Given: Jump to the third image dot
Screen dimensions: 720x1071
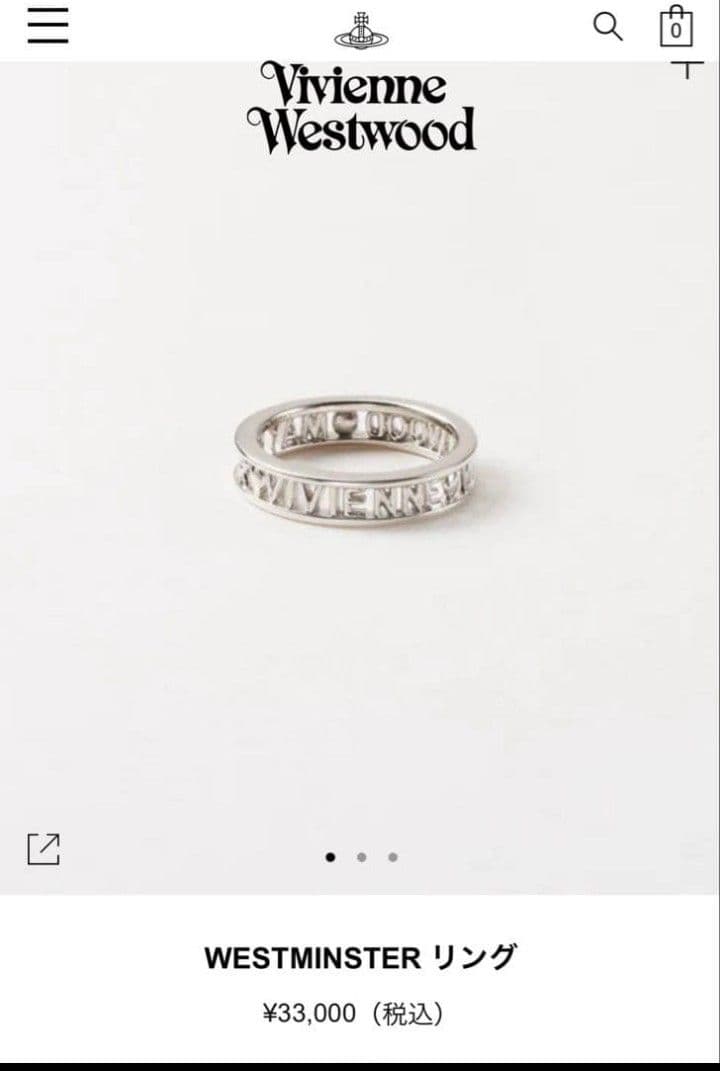Looking at the screenshot, I should coord(393,857).
